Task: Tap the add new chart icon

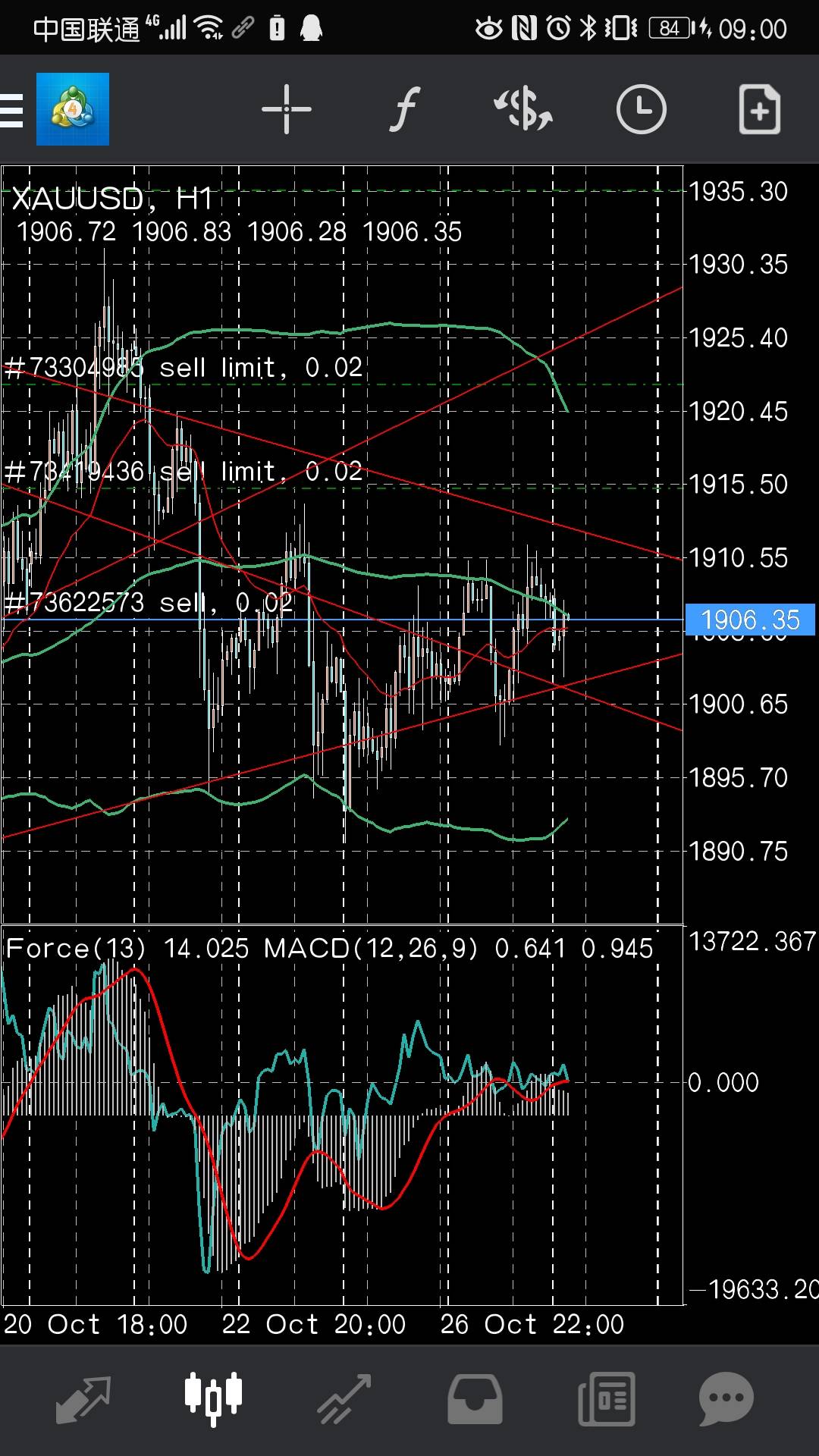Action: click(759, 110)
